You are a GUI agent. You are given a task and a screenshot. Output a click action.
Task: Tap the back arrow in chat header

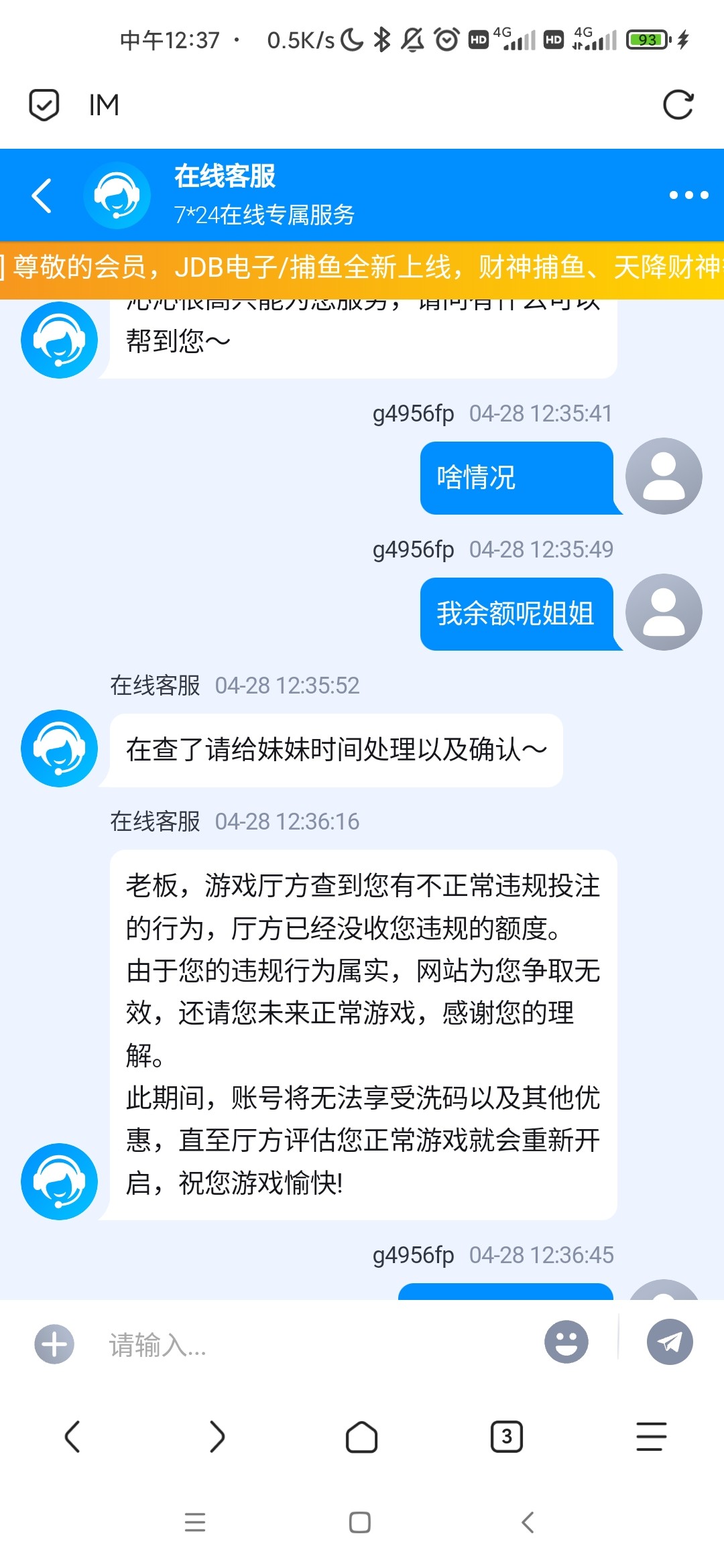[42, 196]
